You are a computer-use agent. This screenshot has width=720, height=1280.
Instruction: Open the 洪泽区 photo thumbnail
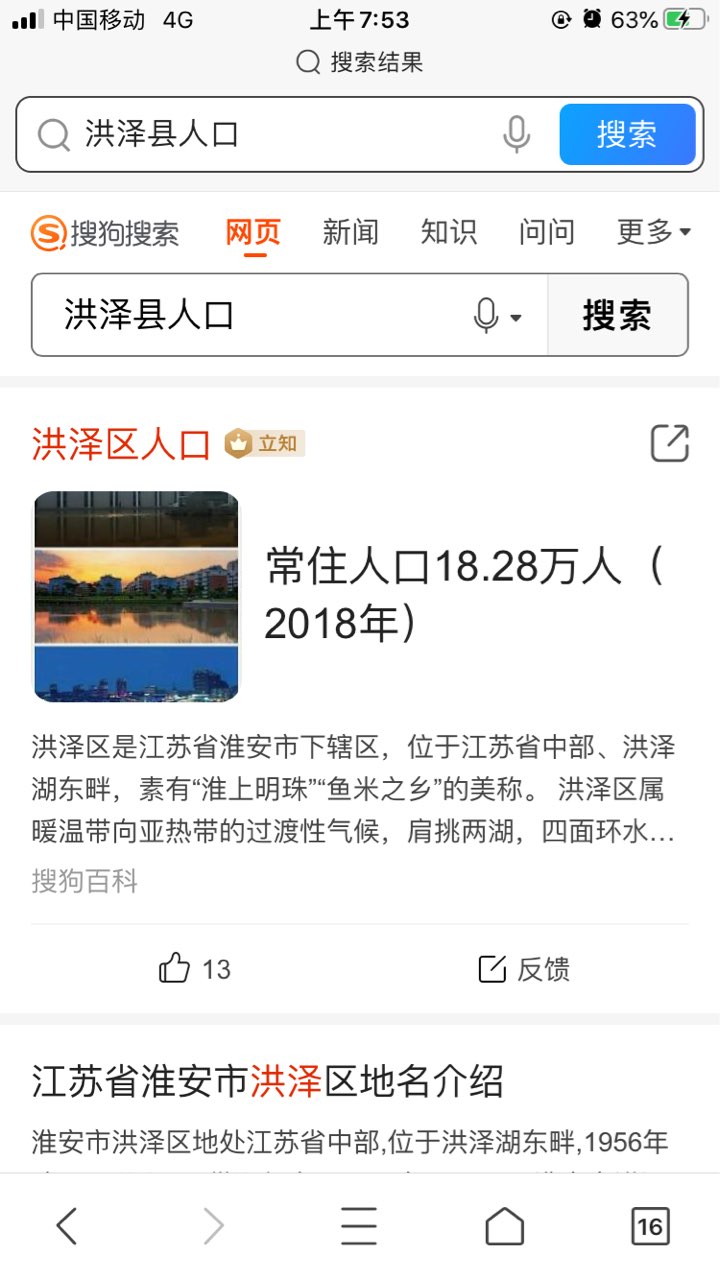tap(137, 596)
